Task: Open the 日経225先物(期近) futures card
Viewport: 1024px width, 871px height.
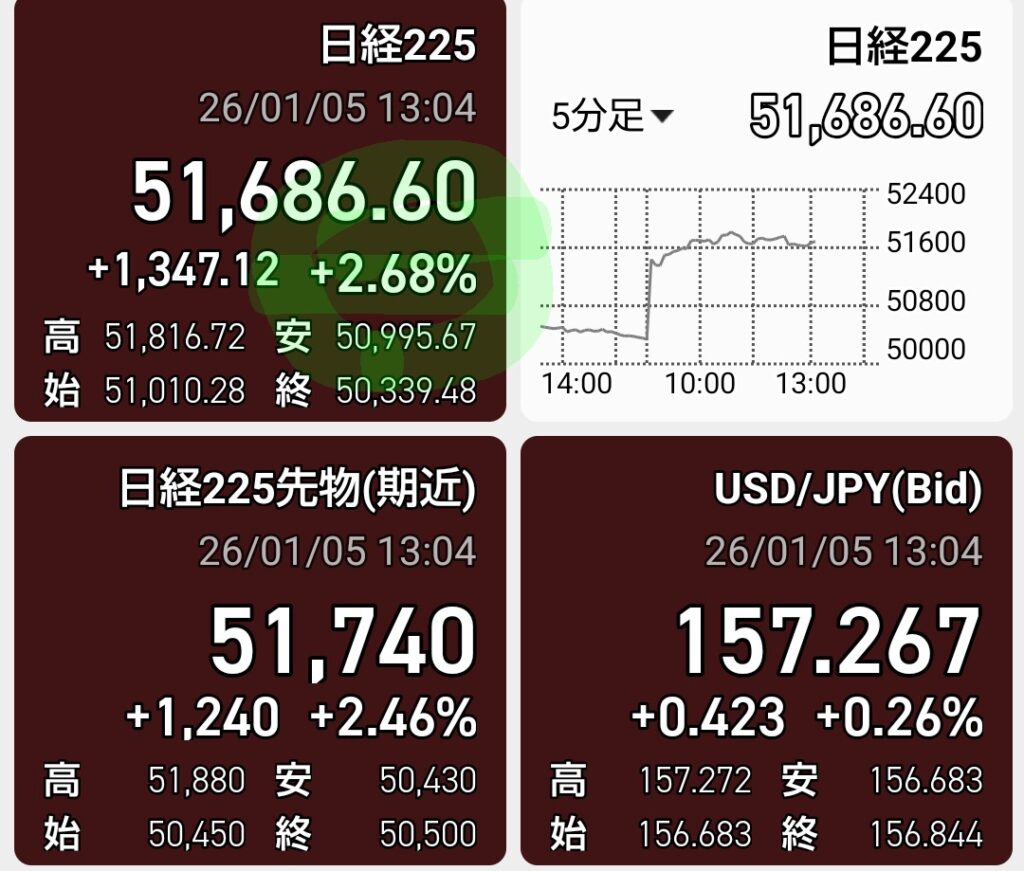Action: tap(260, 650)
